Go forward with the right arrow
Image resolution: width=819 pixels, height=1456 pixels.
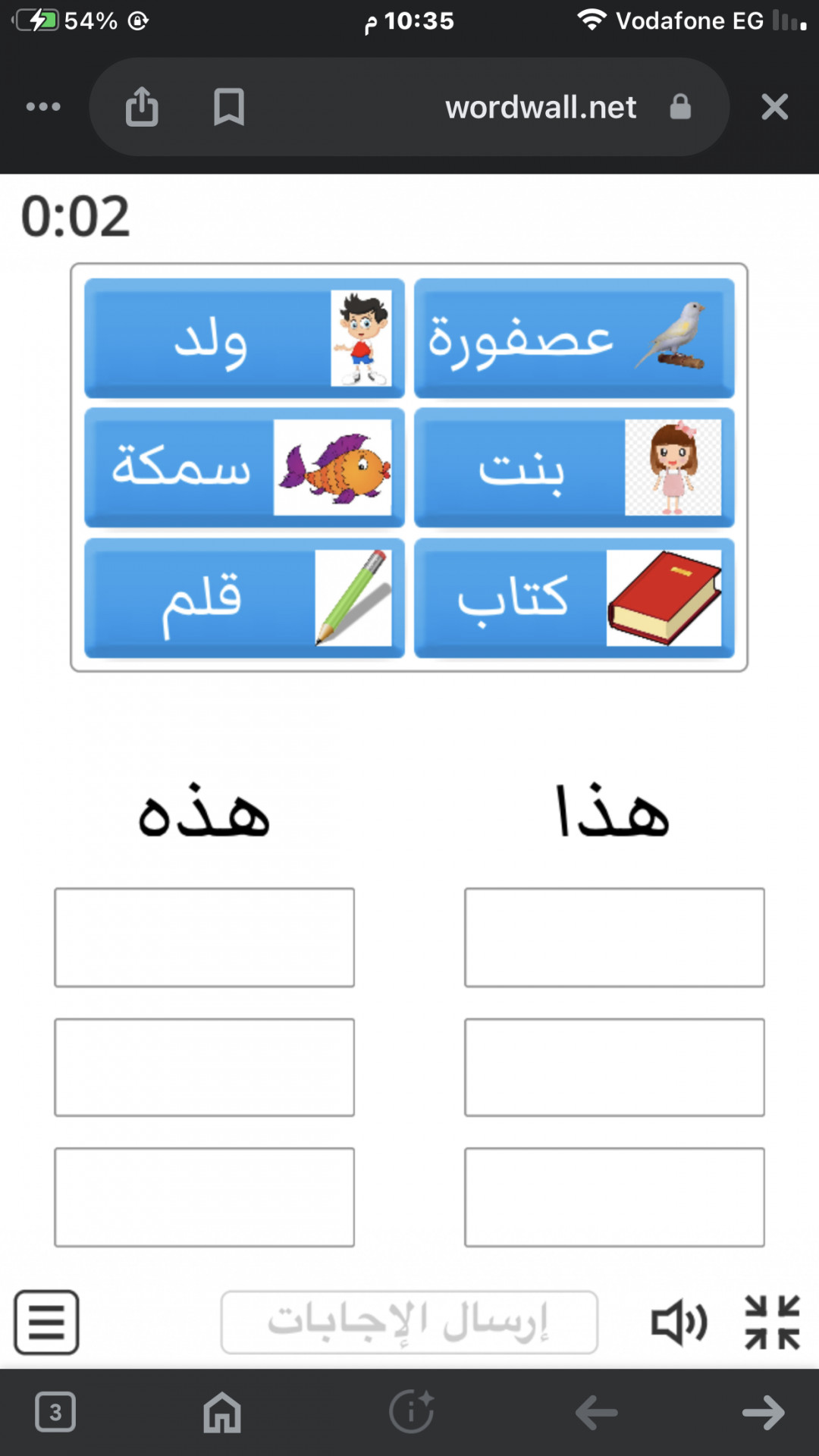(x=763, y=1412)
